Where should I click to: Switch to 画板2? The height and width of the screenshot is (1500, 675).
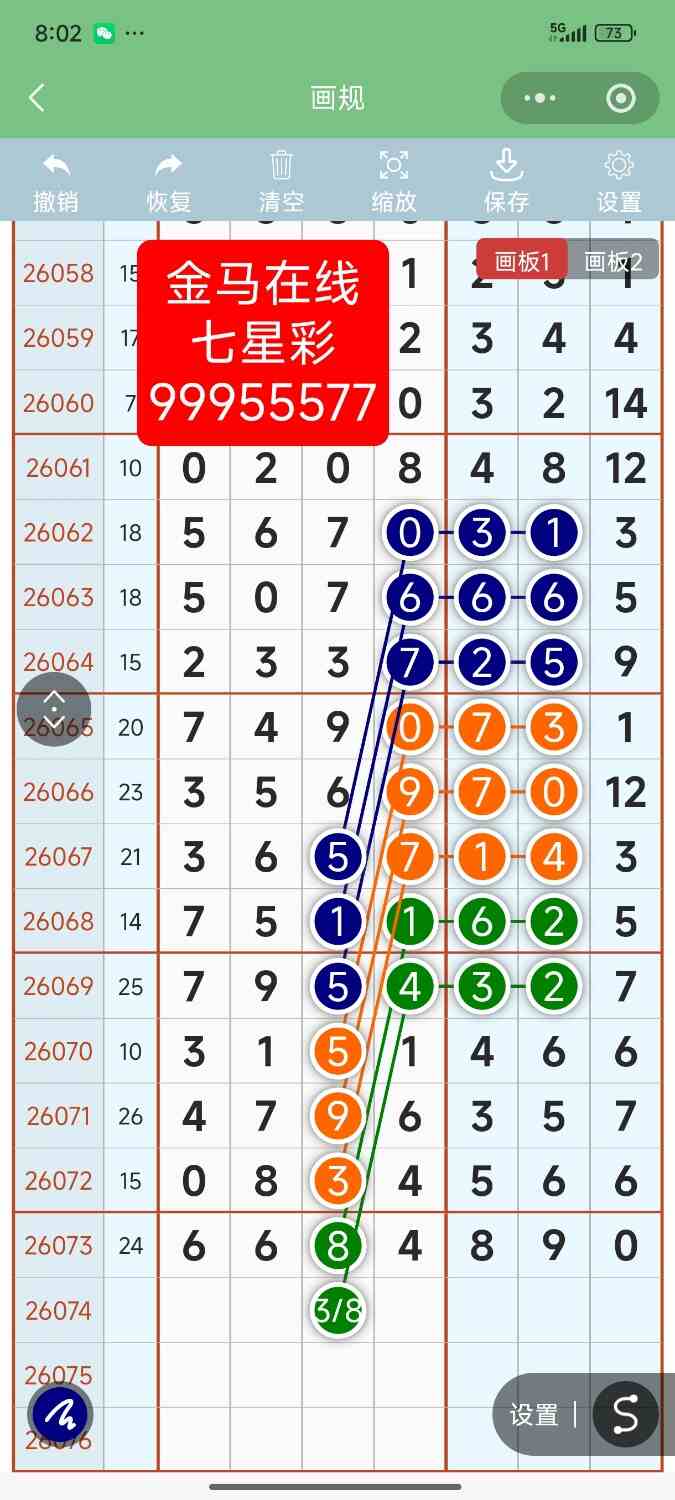613,262
